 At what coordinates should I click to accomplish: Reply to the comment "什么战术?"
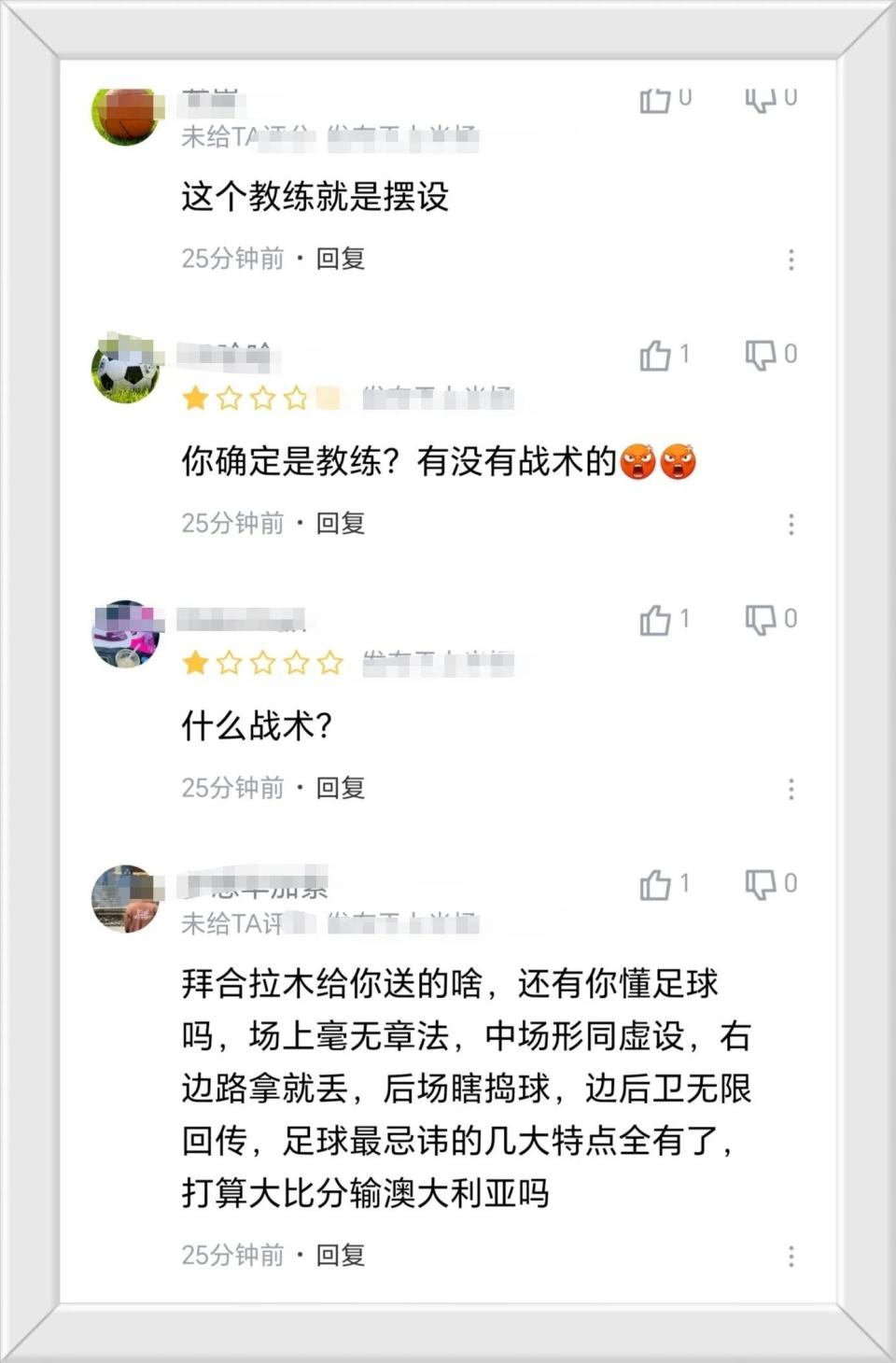[x=340, y=789]
